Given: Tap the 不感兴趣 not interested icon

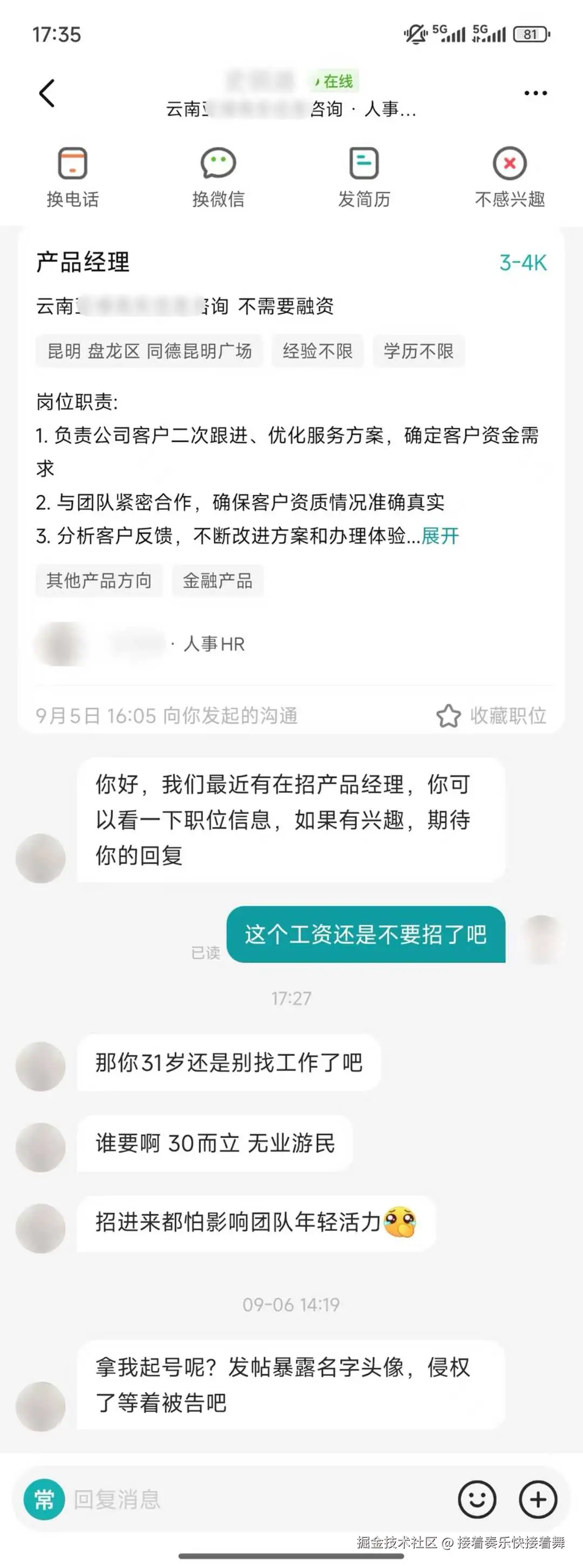Looking at the screenshot, I should pyautogui.click(x=510, y=177).
